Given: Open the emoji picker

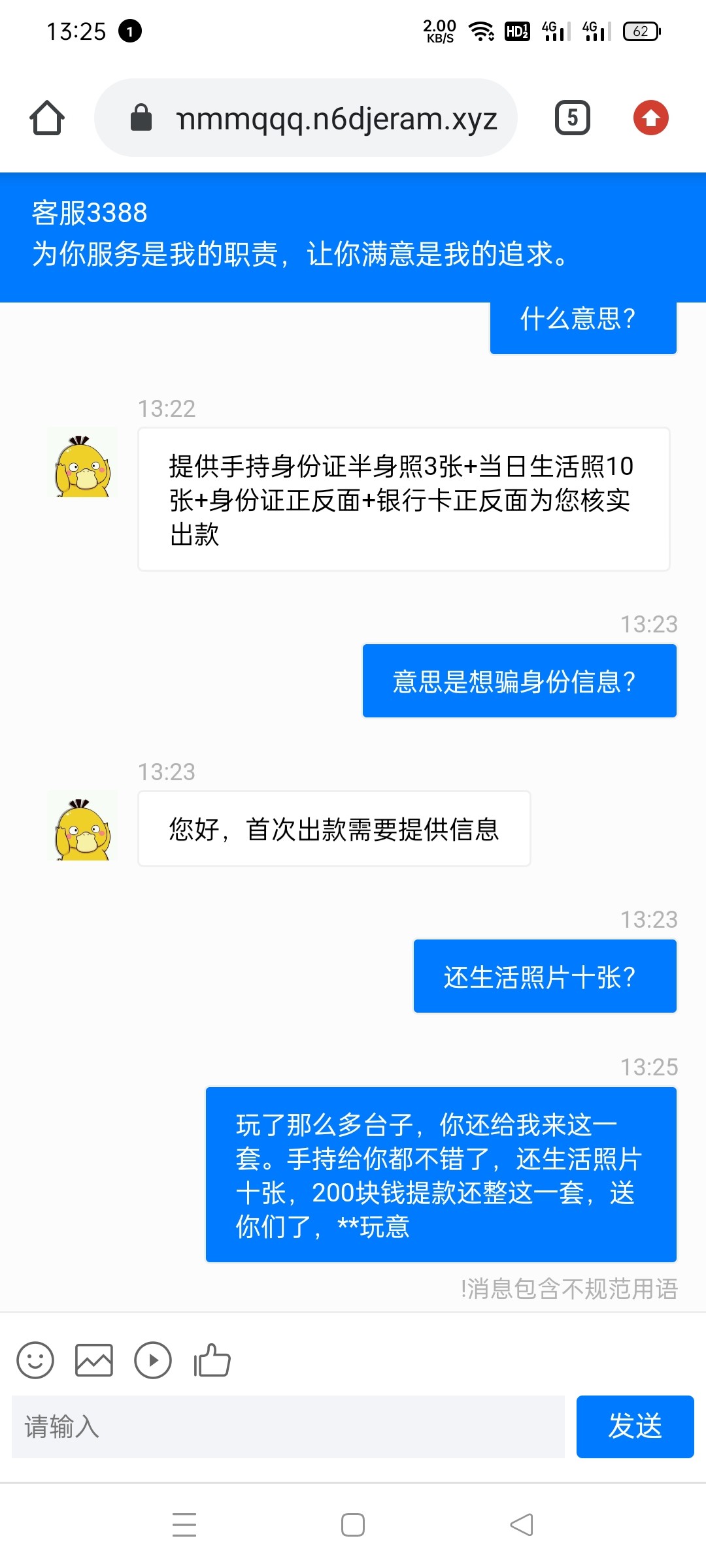Looking at the screenshot, I should 35,1361.
